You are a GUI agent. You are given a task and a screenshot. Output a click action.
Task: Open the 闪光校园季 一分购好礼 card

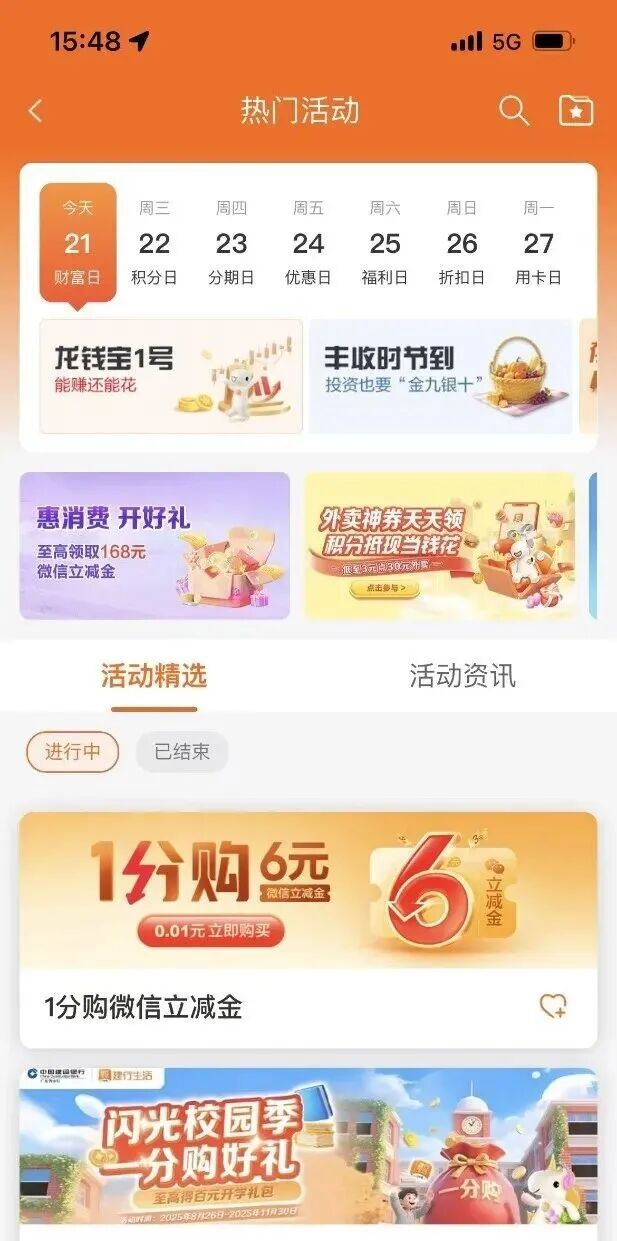308,1150
